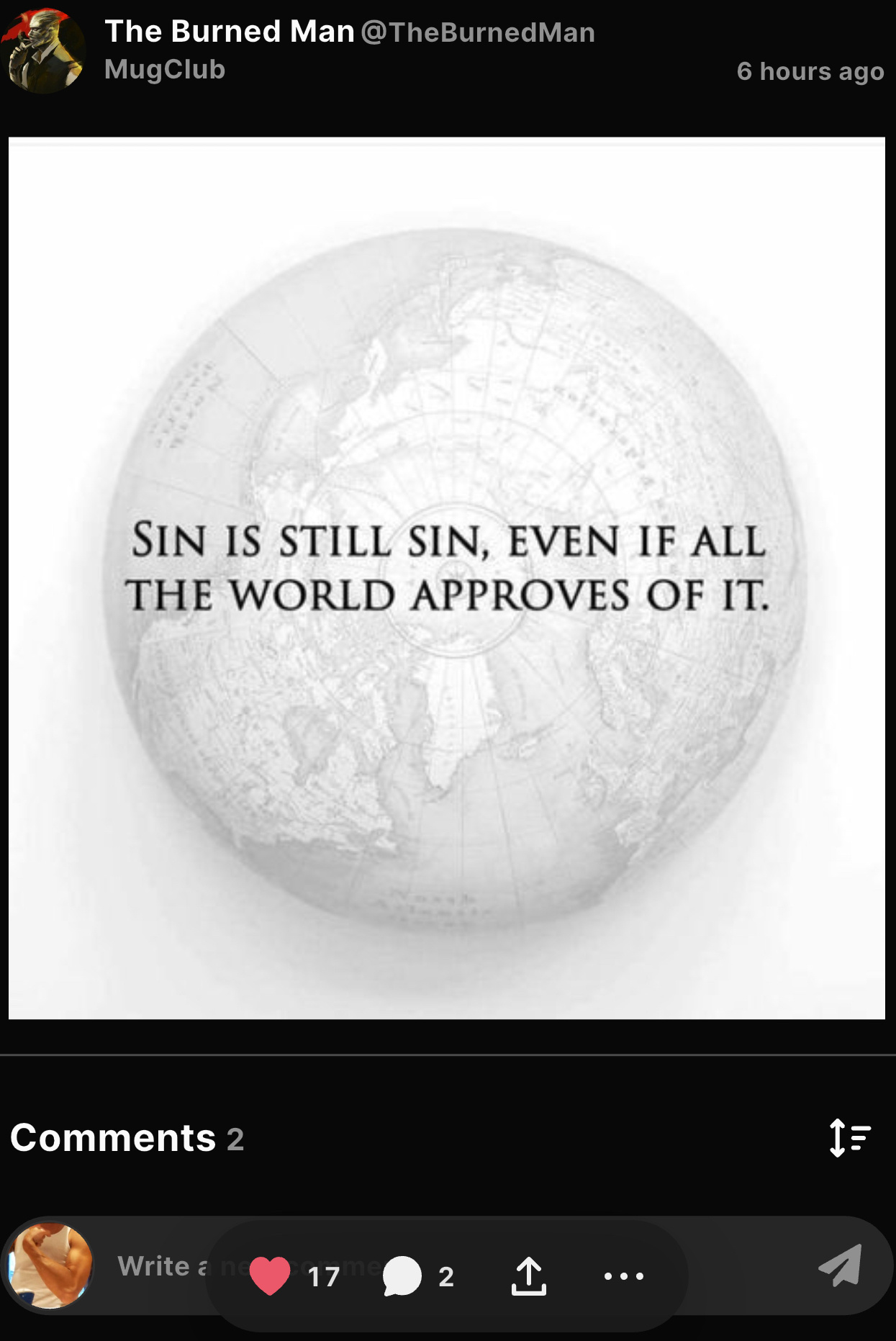Image resolution: width=896 pixels, height=1341 pixels.
Task: Sort comments with the sort icon
Action: [849, 1137]
